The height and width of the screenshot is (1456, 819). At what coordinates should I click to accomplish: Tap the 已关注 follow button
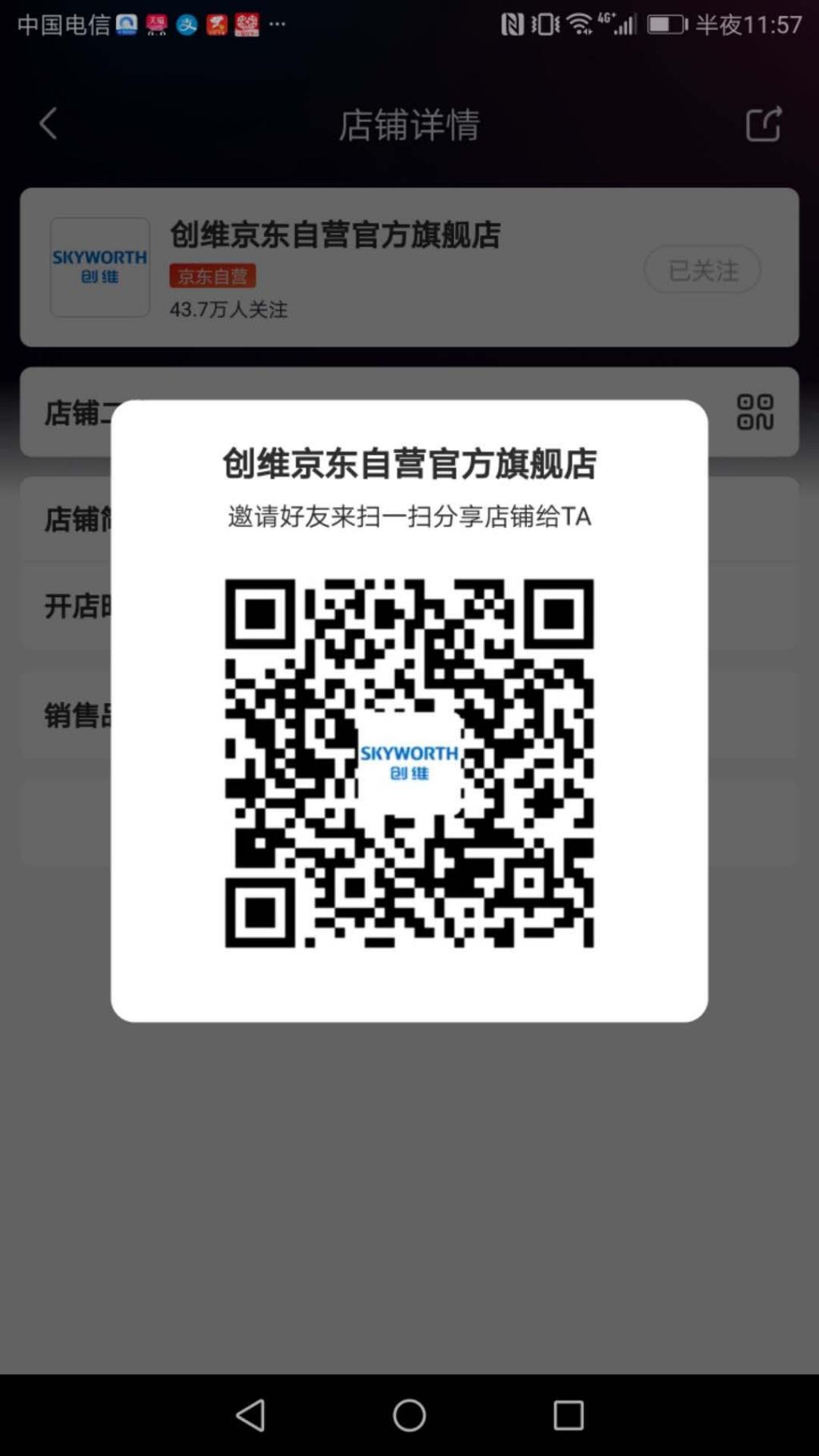pyautogui.click(x=702, y=270)
